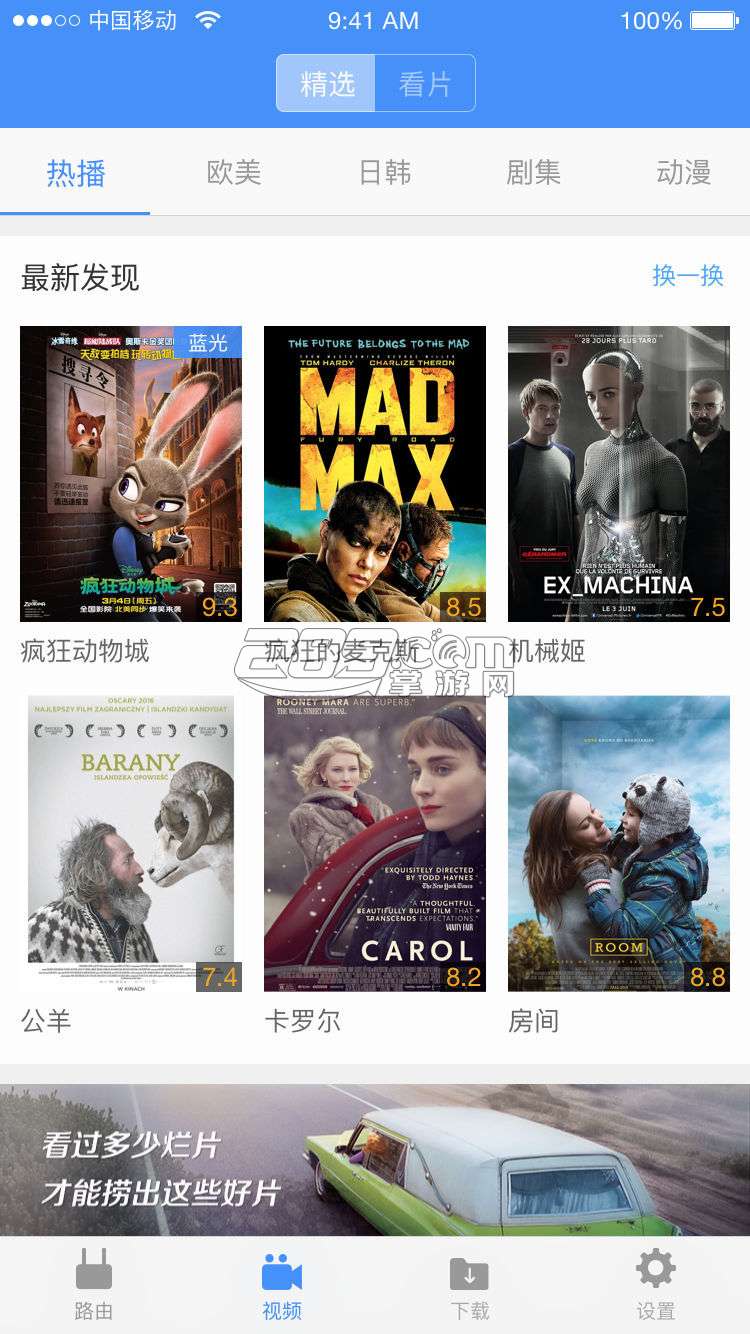Tap 换一换 to refresh recommendations
Screen dimensions: 750x1334
[688, 275]
